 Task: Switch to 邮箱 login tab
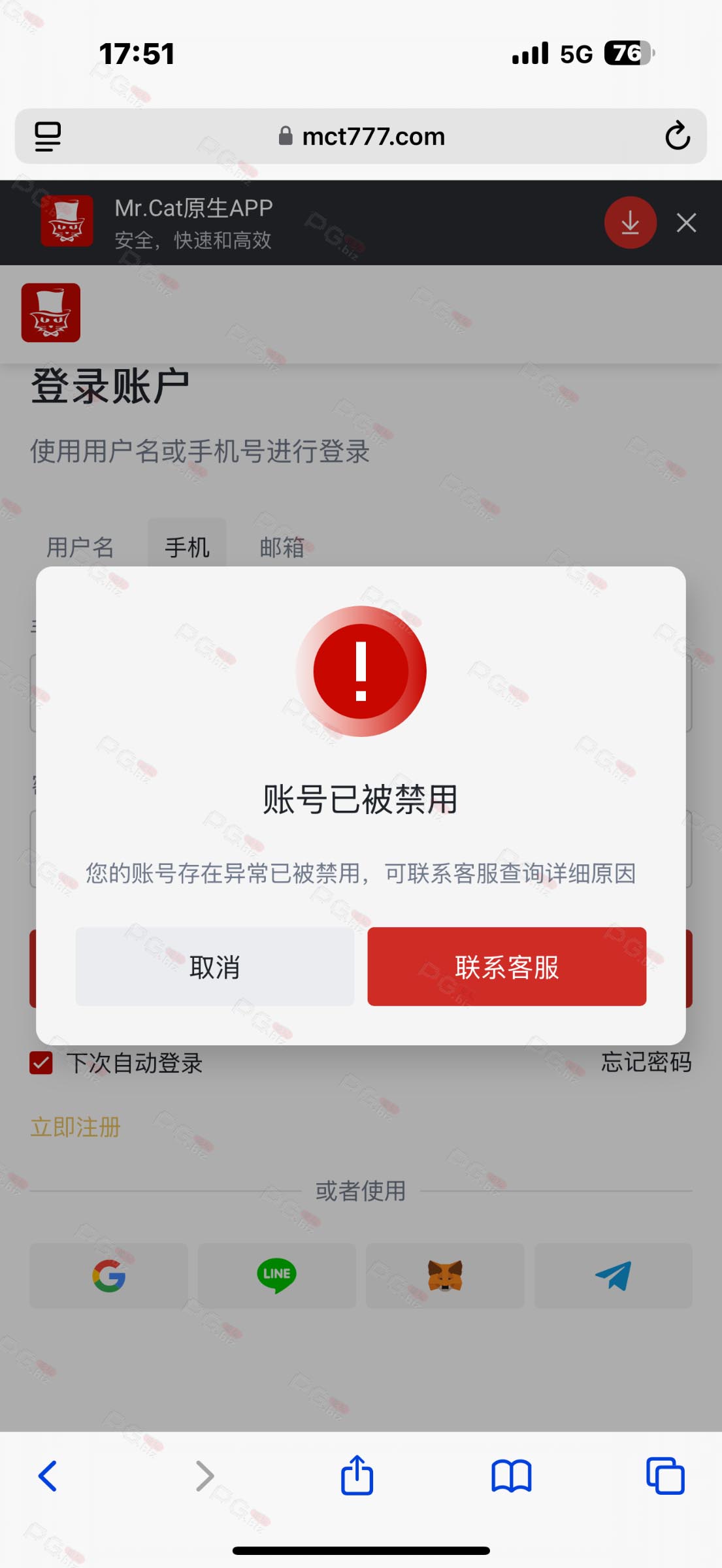pos(282,547)
